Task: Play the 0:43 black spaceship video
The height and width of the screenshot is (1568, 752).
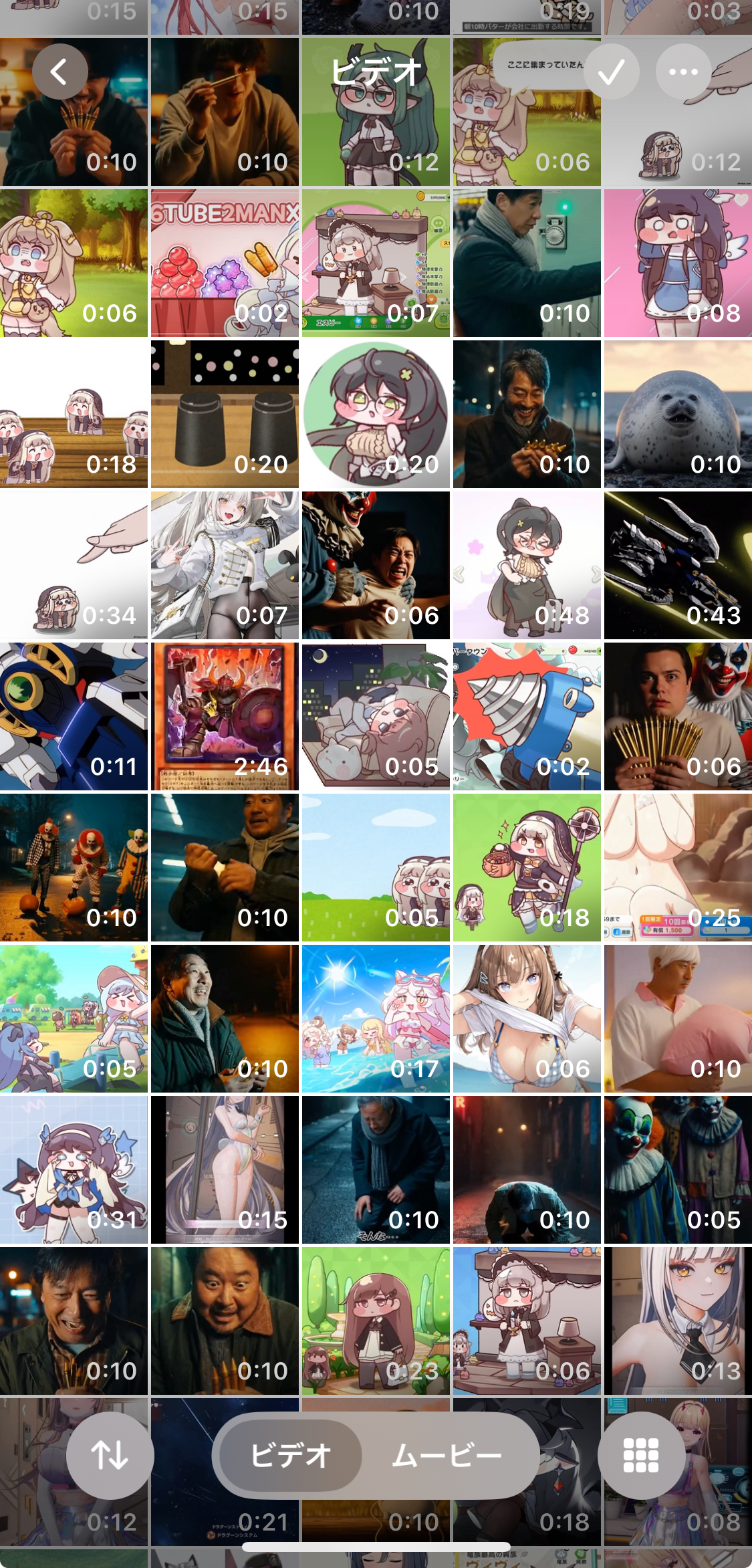Action: tap(678, 565)
